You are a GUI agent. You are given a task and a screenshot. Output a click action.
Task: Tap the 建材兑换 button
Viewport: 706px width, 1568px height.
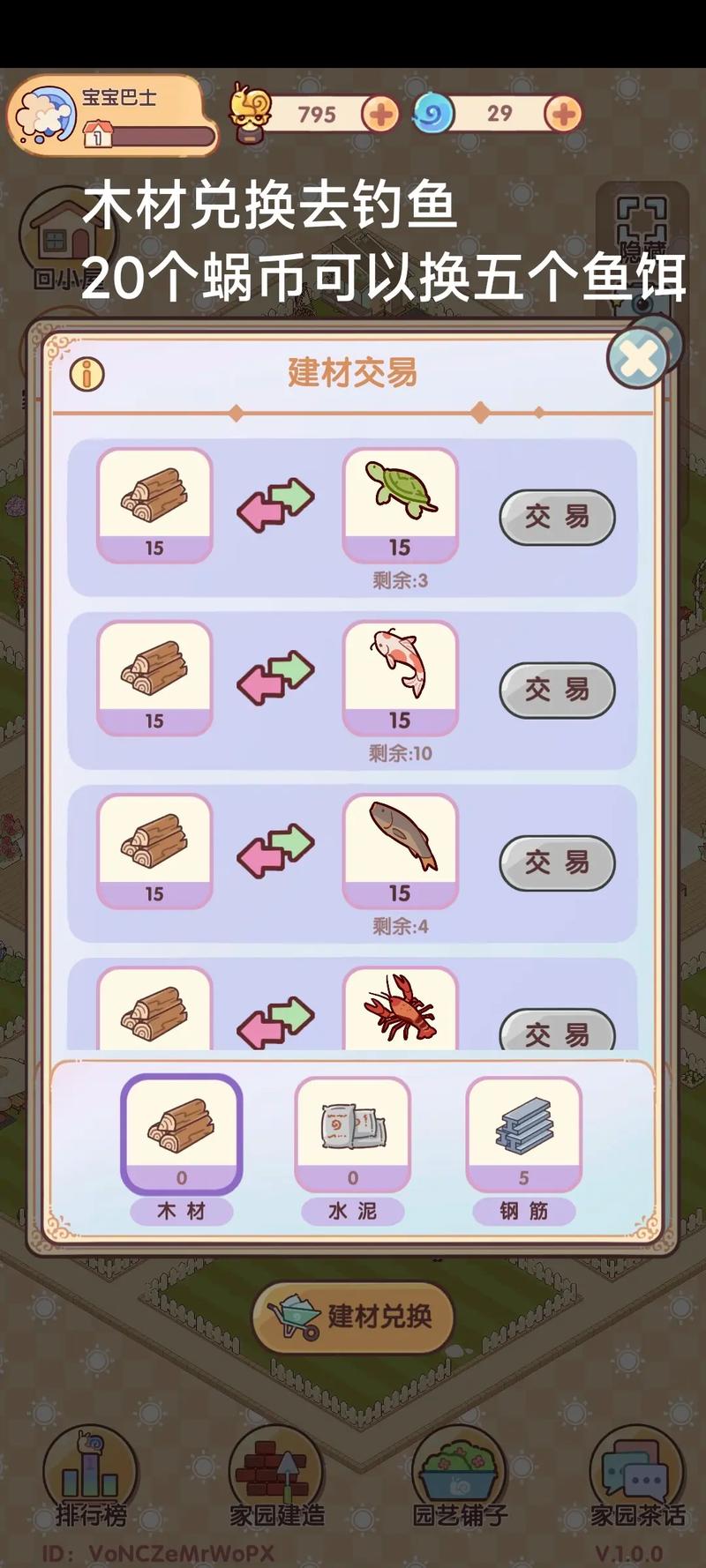point(353,1317)
